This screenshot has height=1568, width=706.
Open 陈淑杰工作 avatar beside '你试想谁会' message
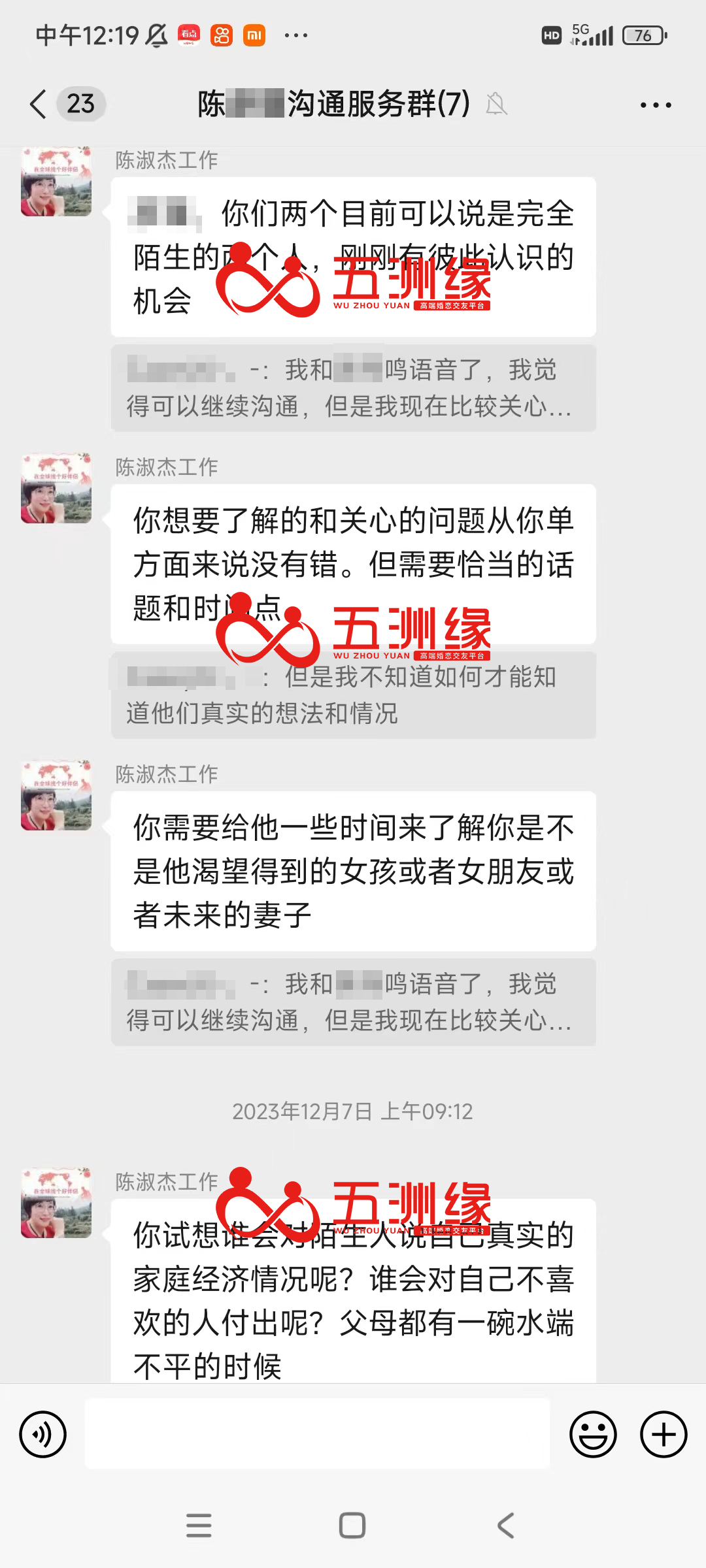tap(56, 1203)
